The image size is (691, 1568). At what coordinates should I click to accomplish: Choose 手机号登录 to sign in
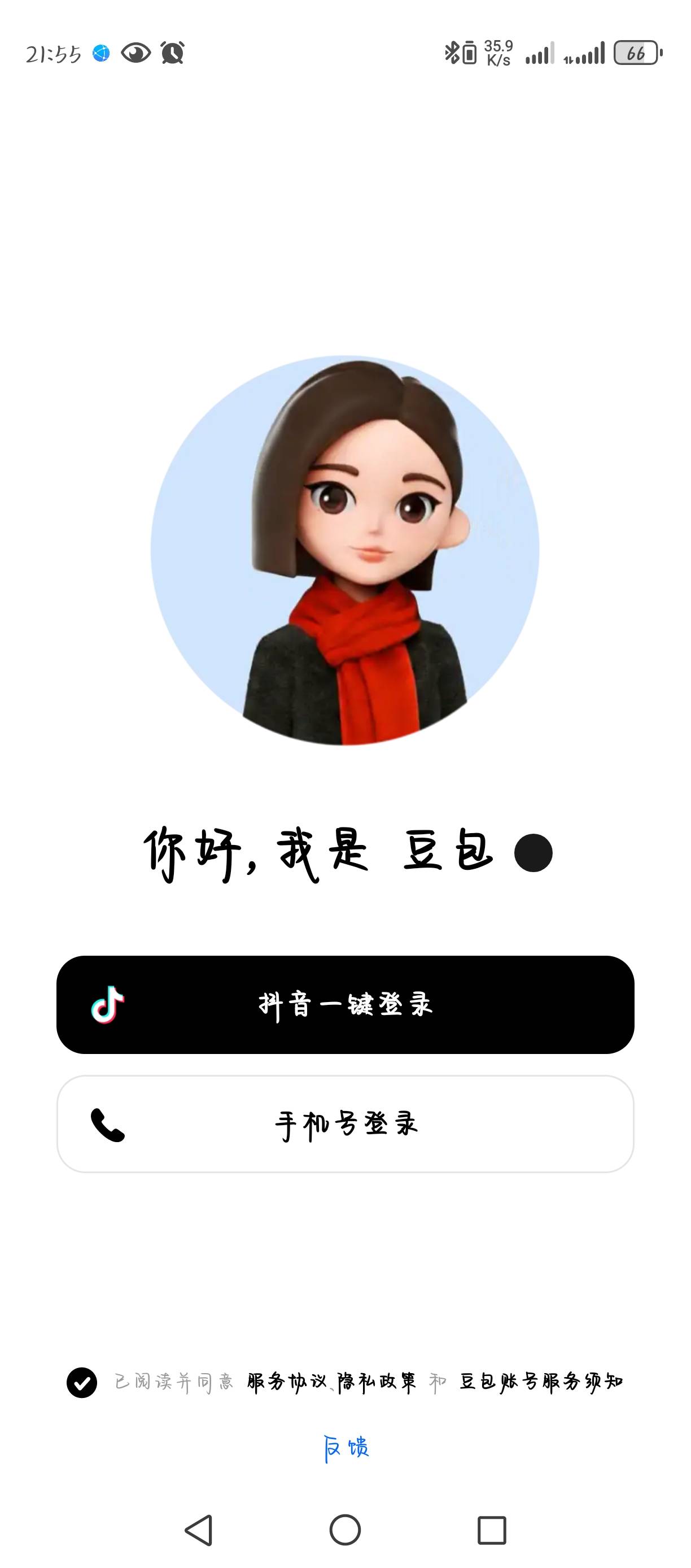point(345,1123)
